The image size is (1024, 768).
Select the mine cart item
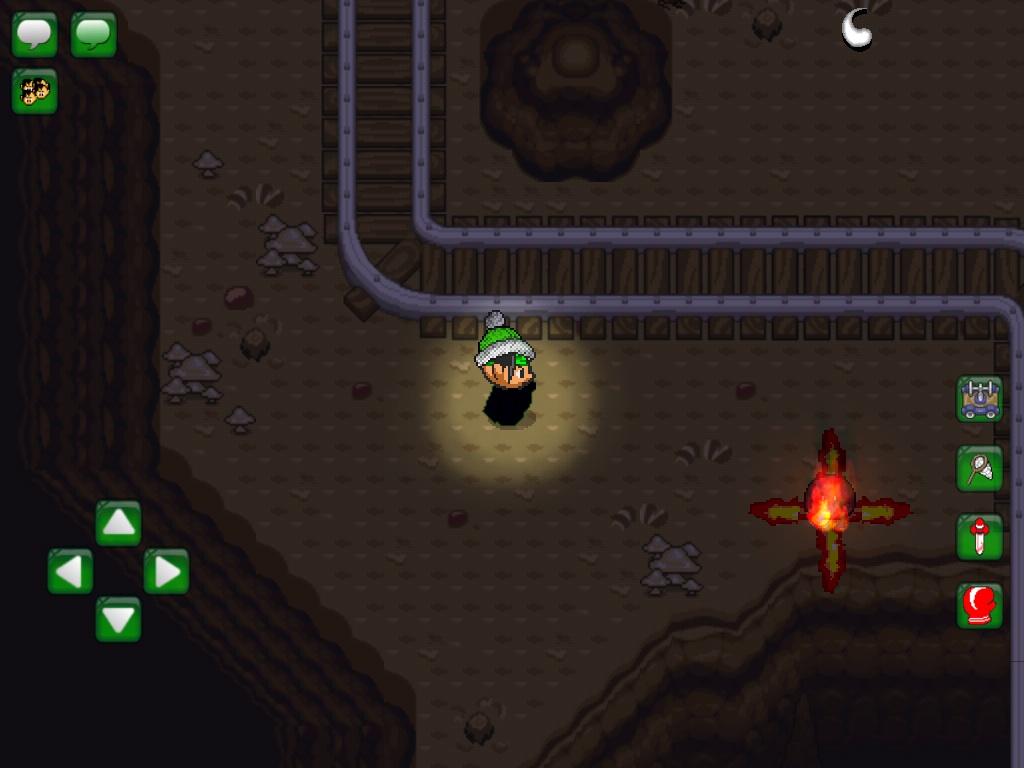pos(979,399)
